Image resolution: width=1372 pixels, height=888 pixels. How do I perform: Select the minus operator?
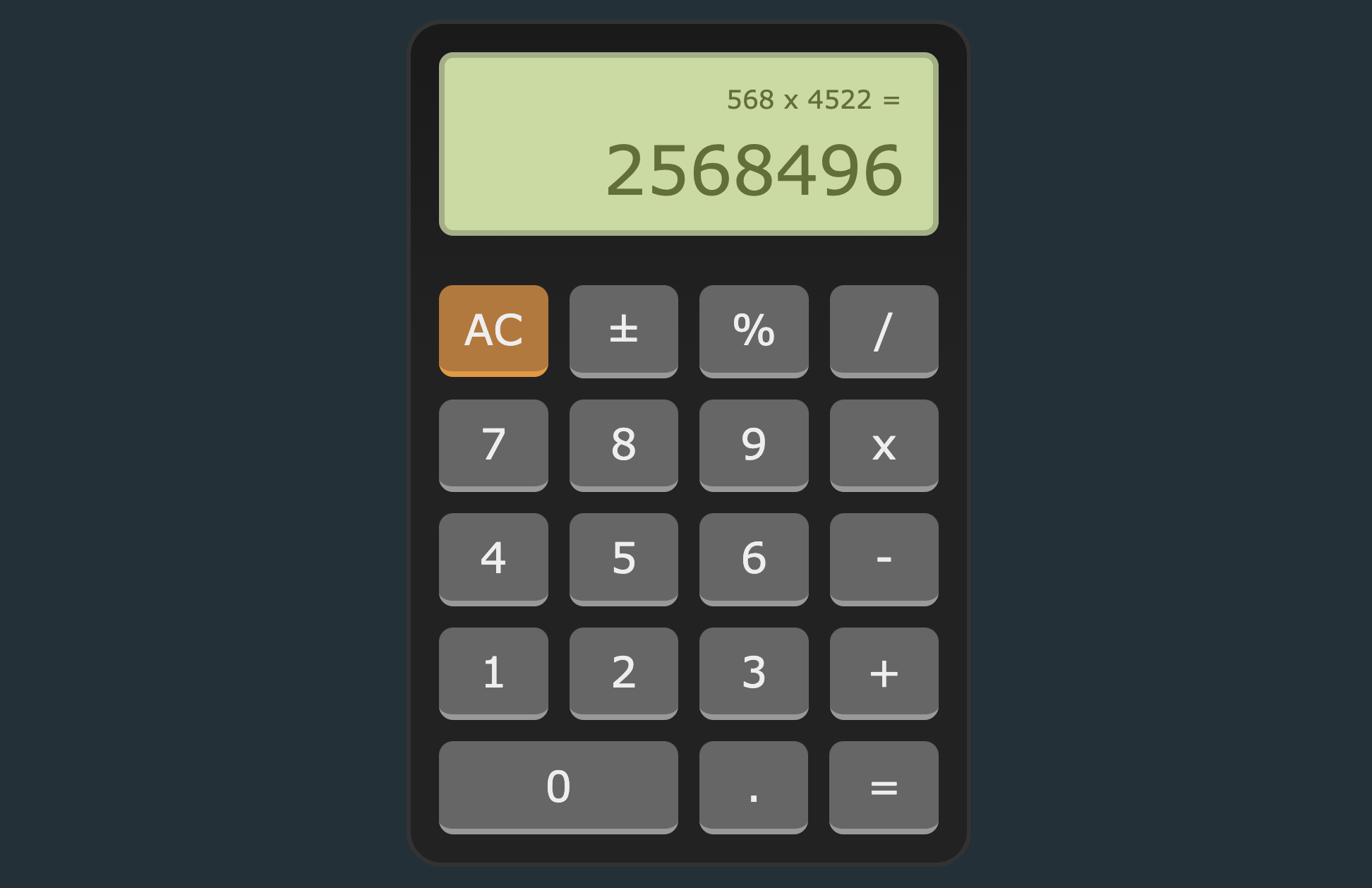[884, 558]
